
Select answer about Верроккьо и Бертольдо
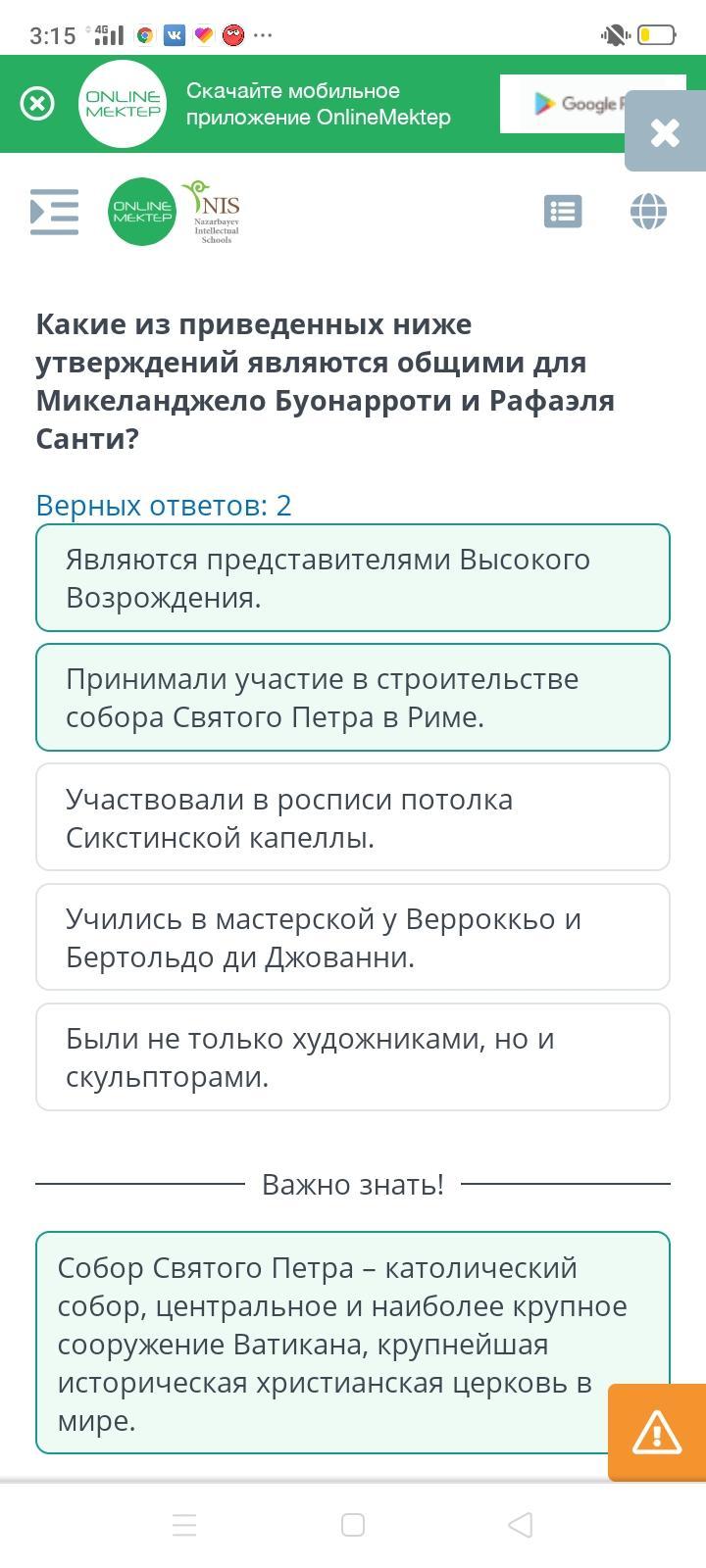(353, 937)
